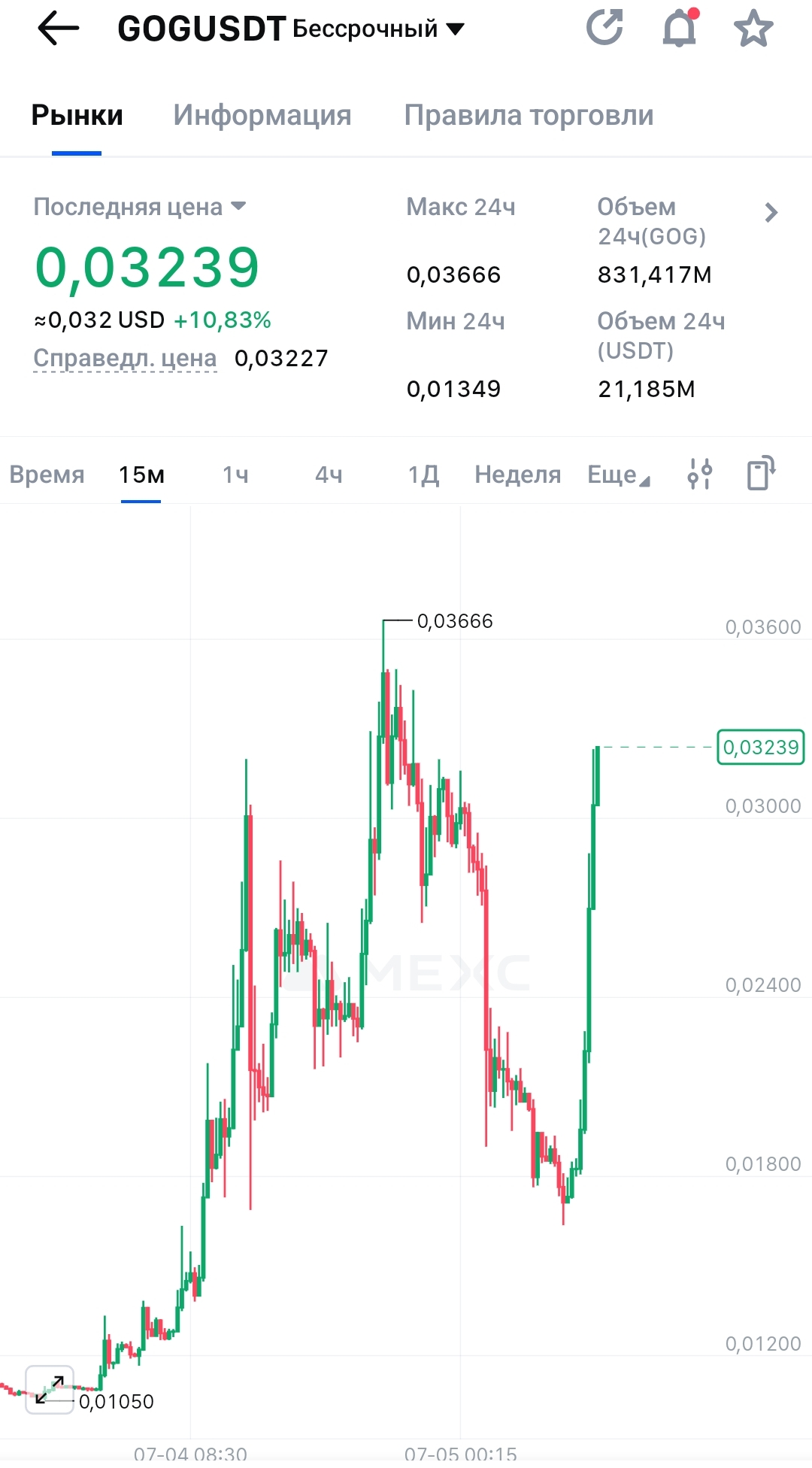The image size is (812, 1468).
Task: Open the price alert bell
Action: click(x=680, y=28)
